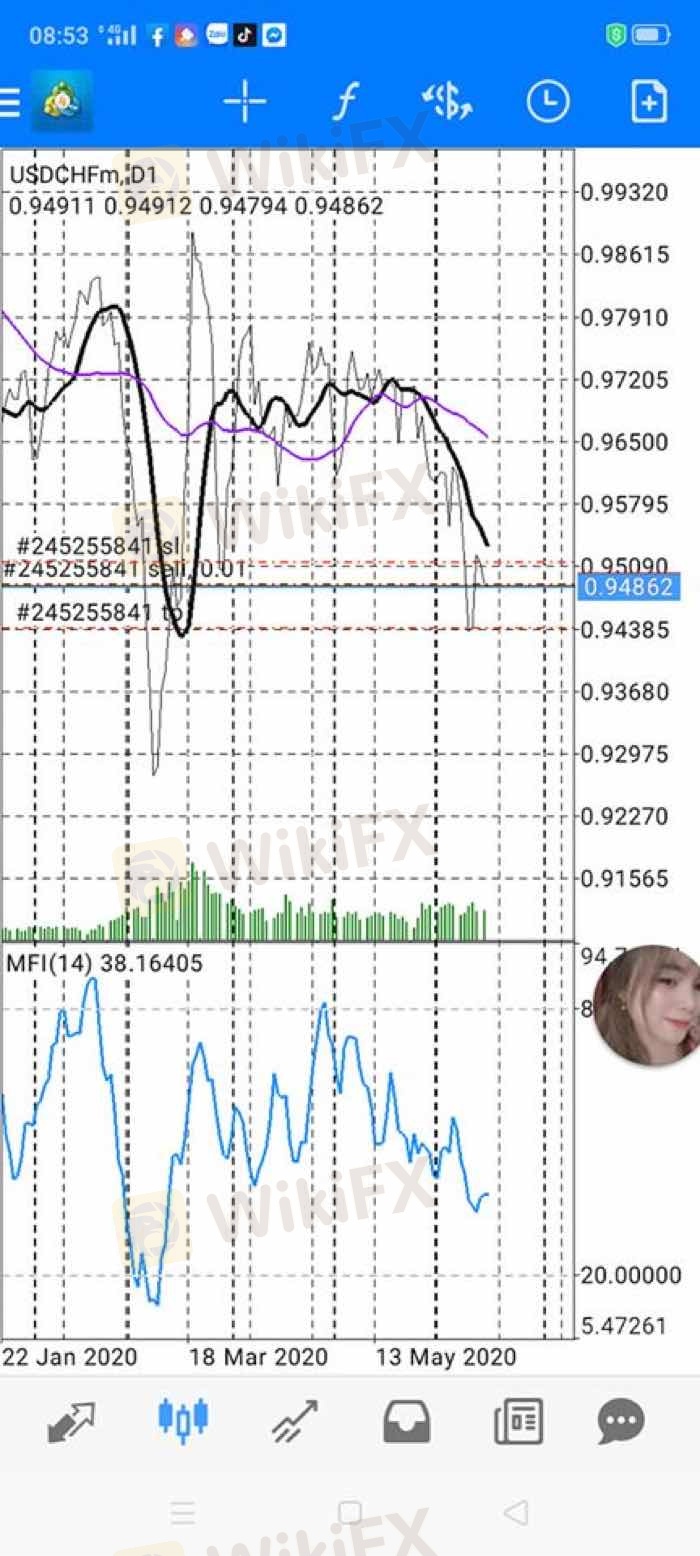This screenshot has width=700, height=1556.
Task: Enable the crosshair tool
Action: pos(245,102)
